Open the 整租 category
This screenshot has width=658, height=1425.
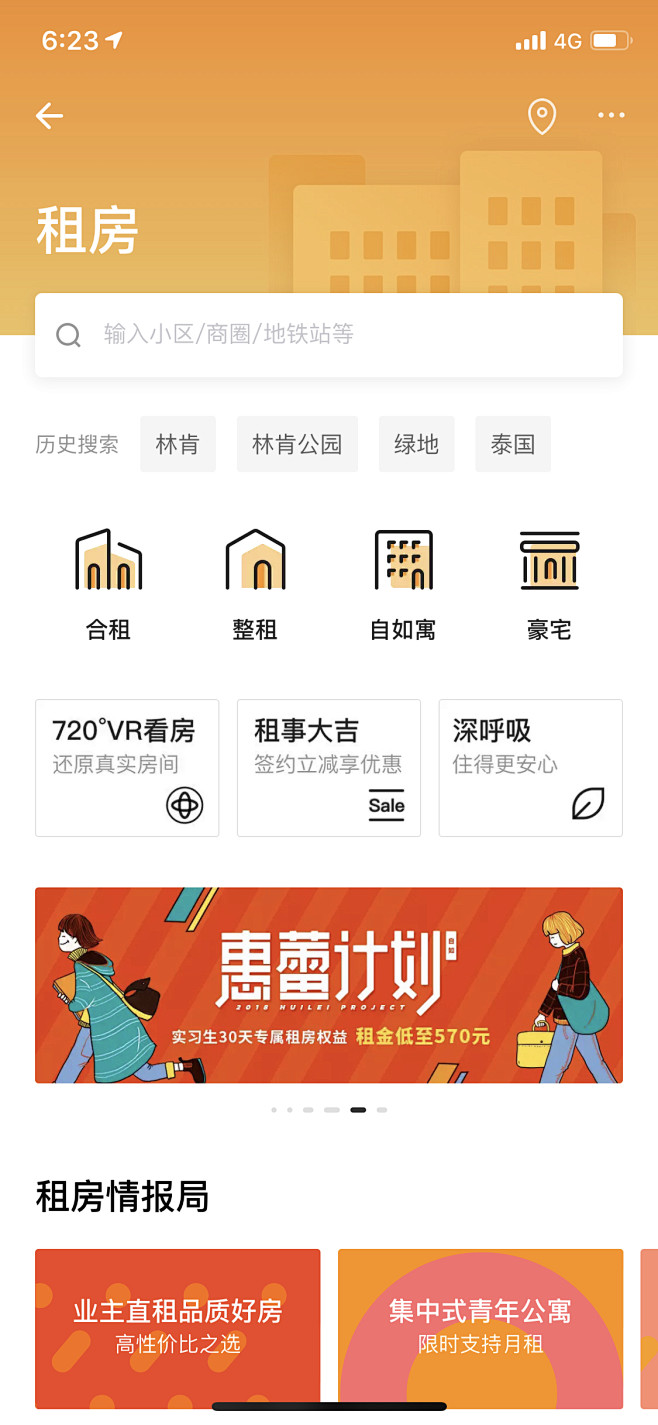255,585
